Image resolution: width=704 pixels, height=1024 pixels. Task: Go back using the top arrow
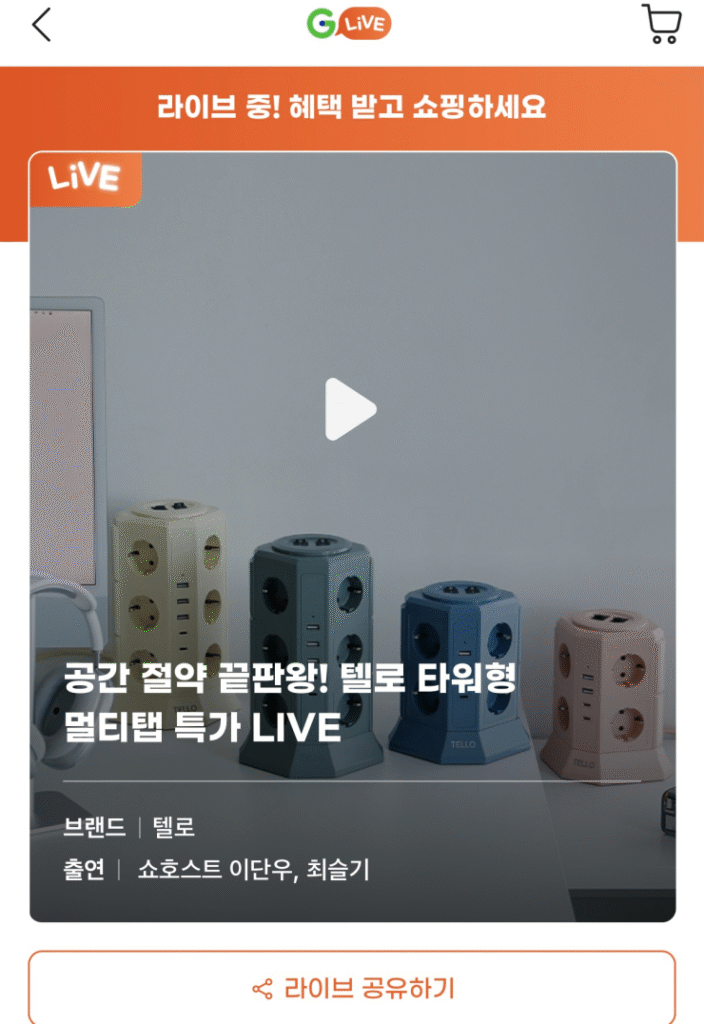point(41,25)
